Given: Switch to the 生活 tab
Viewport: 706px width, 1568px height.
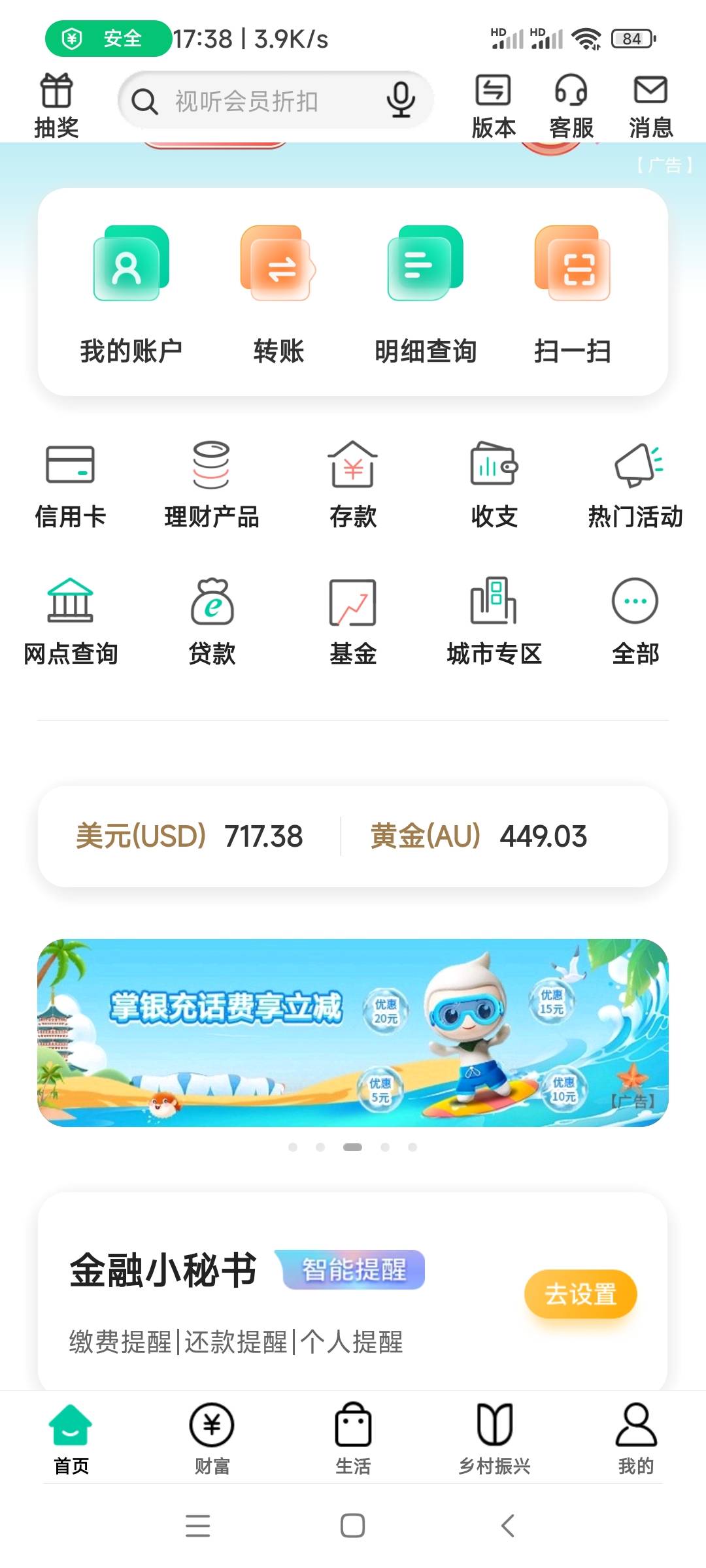Looking at the screenshot, I should click(x=353, y=1439).
